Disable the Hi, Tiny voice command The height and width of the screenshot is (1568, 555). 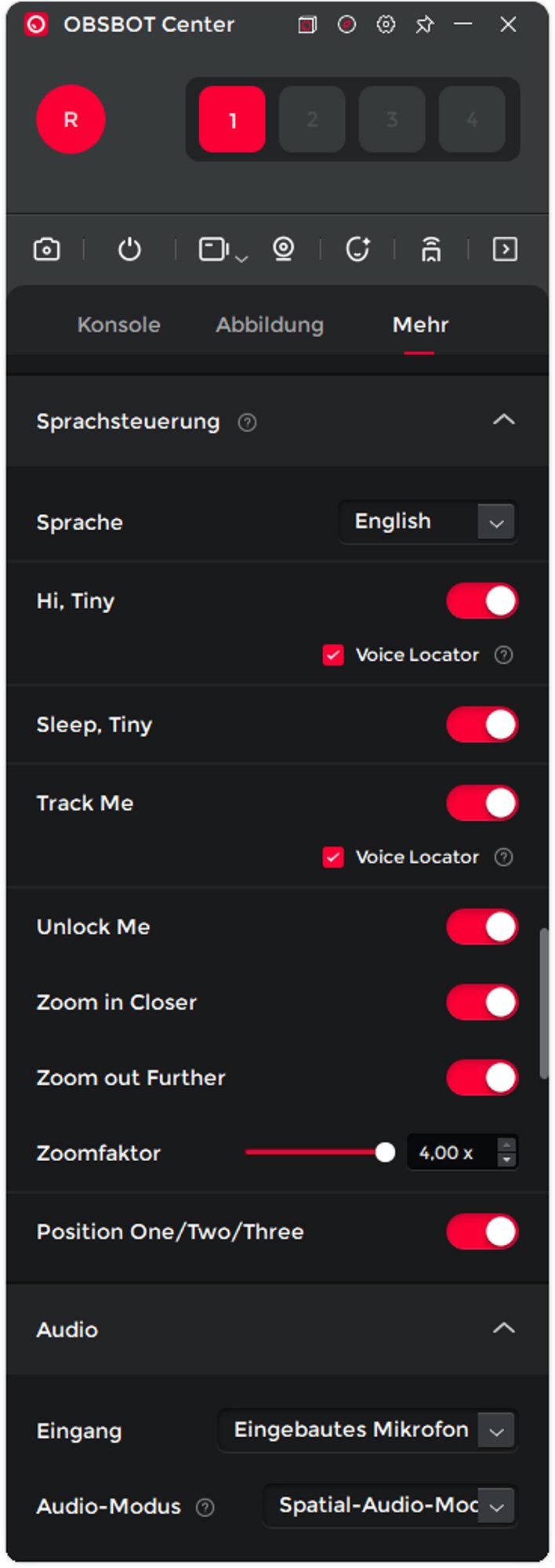(x=481, y=601)
